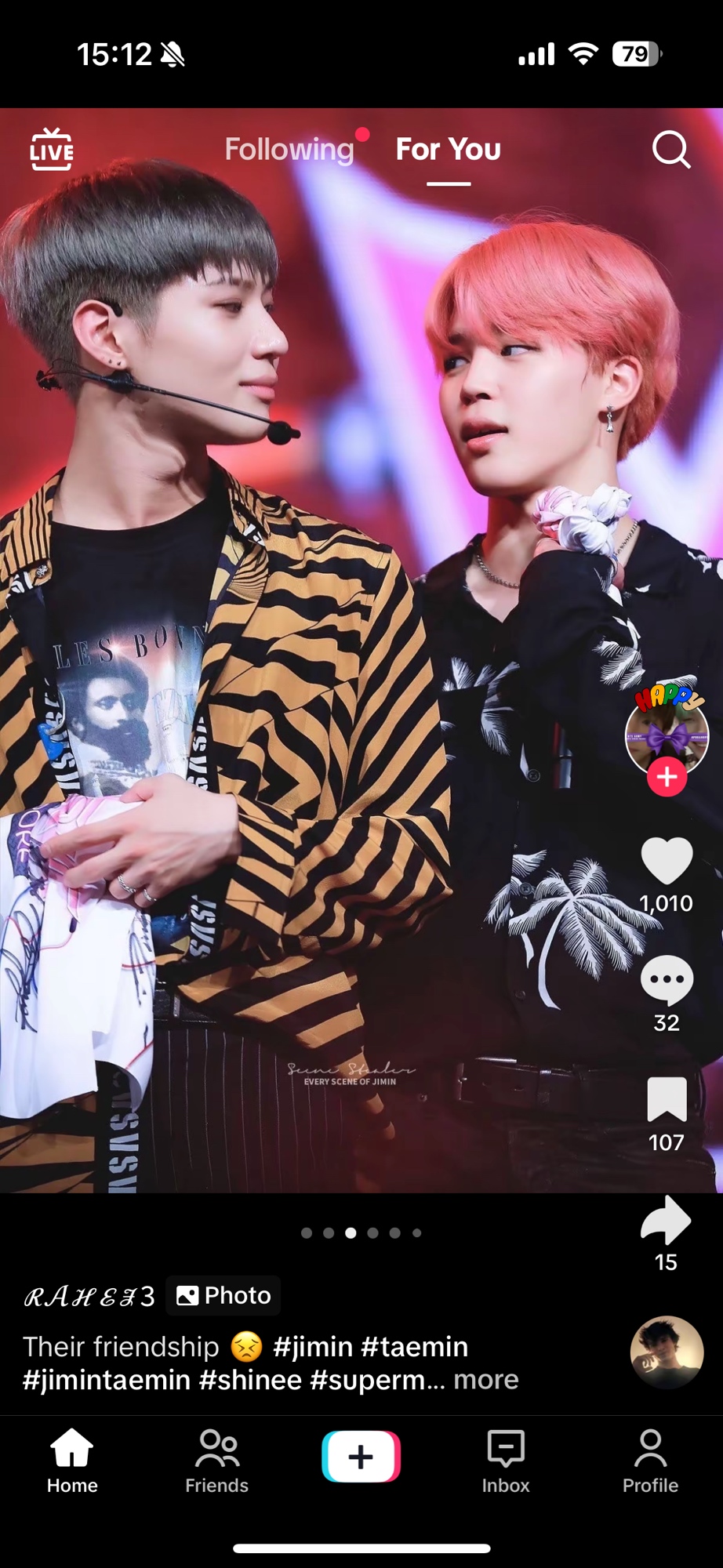723x1568 pixels.
Task: Follow the creator with the plus badge
Action: (x=667, y=777)
